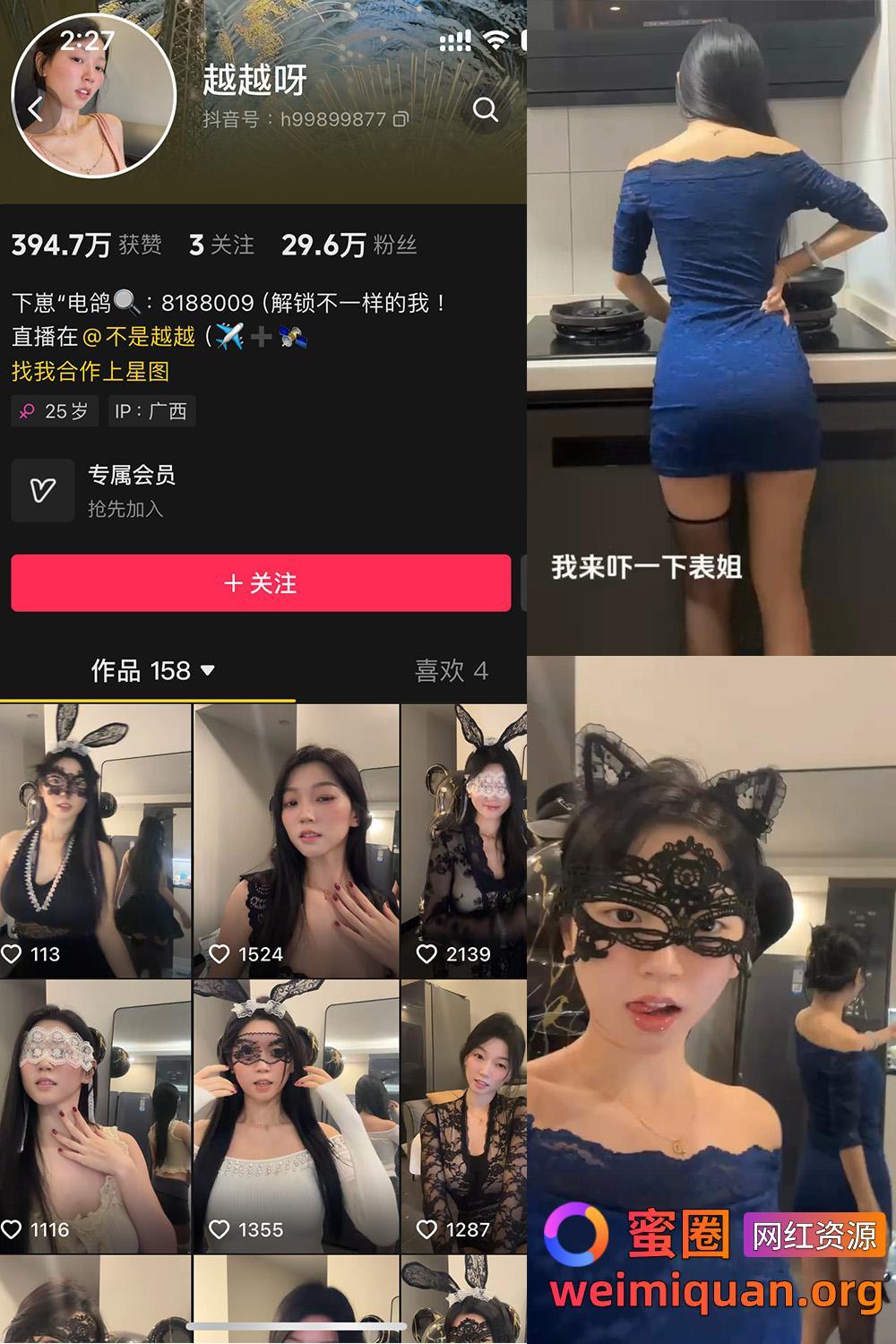
Task: Open search with the magnifier icon
Action: coord(487,112)
